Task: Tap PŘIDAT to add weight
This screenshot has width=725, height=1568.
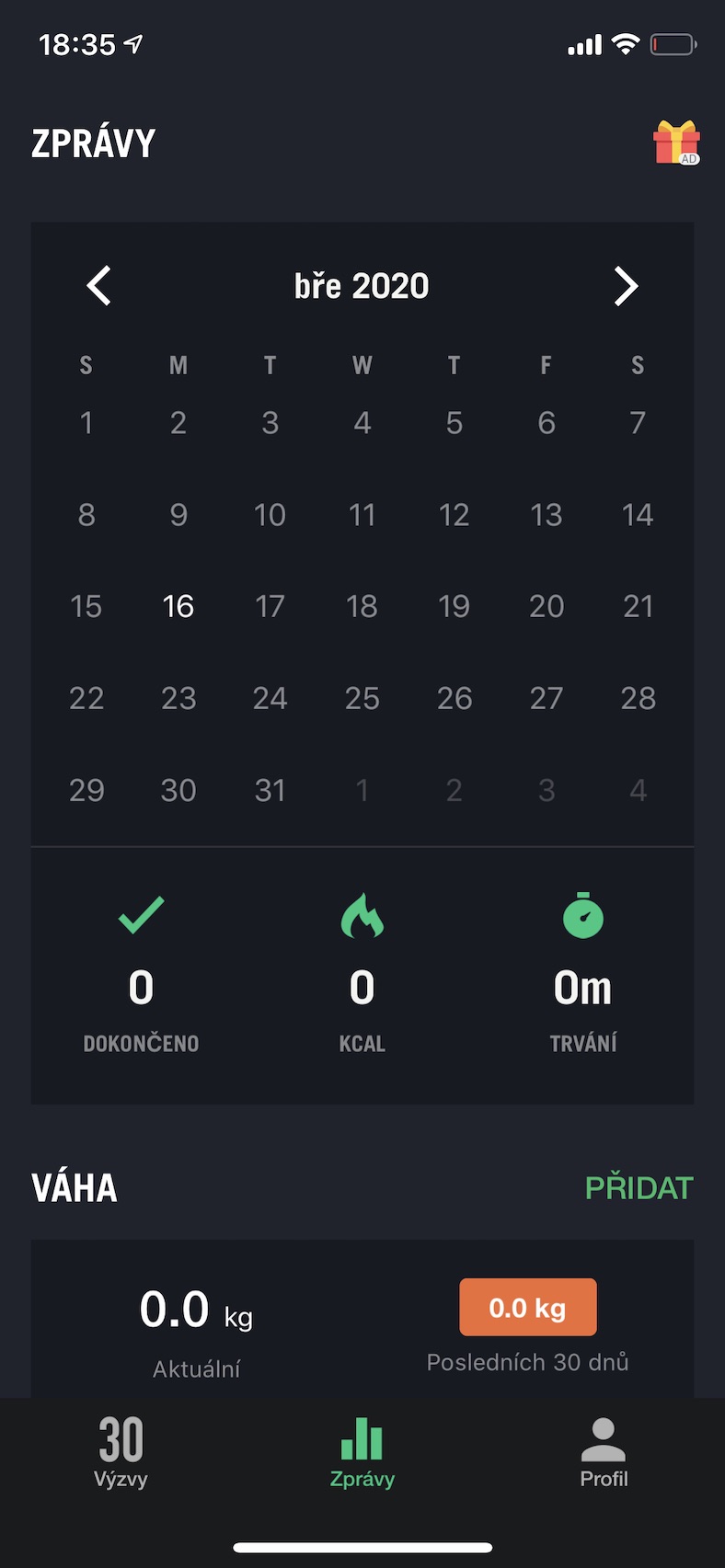Action: 639,1188
